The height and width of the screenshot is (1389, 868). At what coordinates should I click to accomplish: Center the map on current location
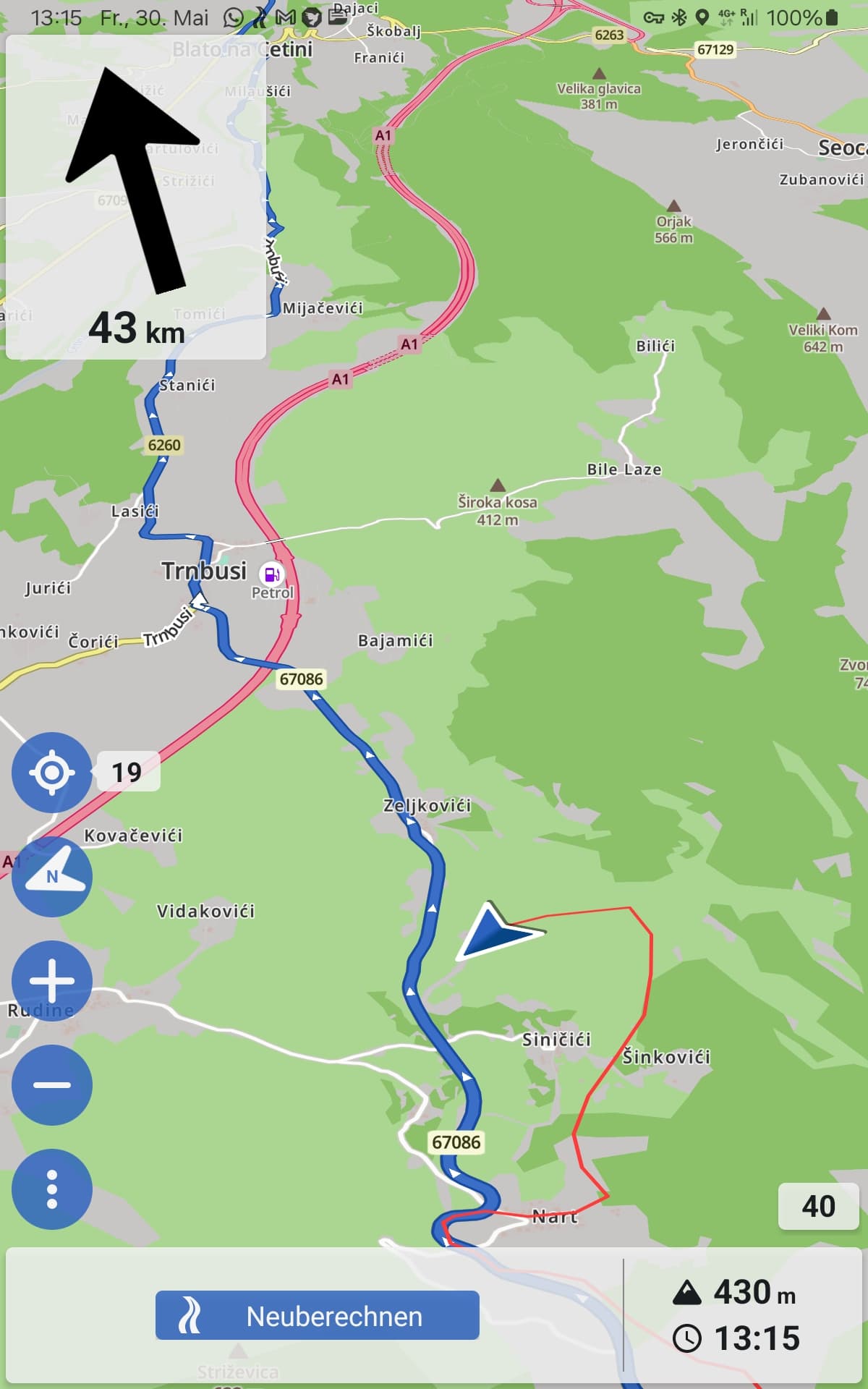pyautogui.click(x=52, y=772)
